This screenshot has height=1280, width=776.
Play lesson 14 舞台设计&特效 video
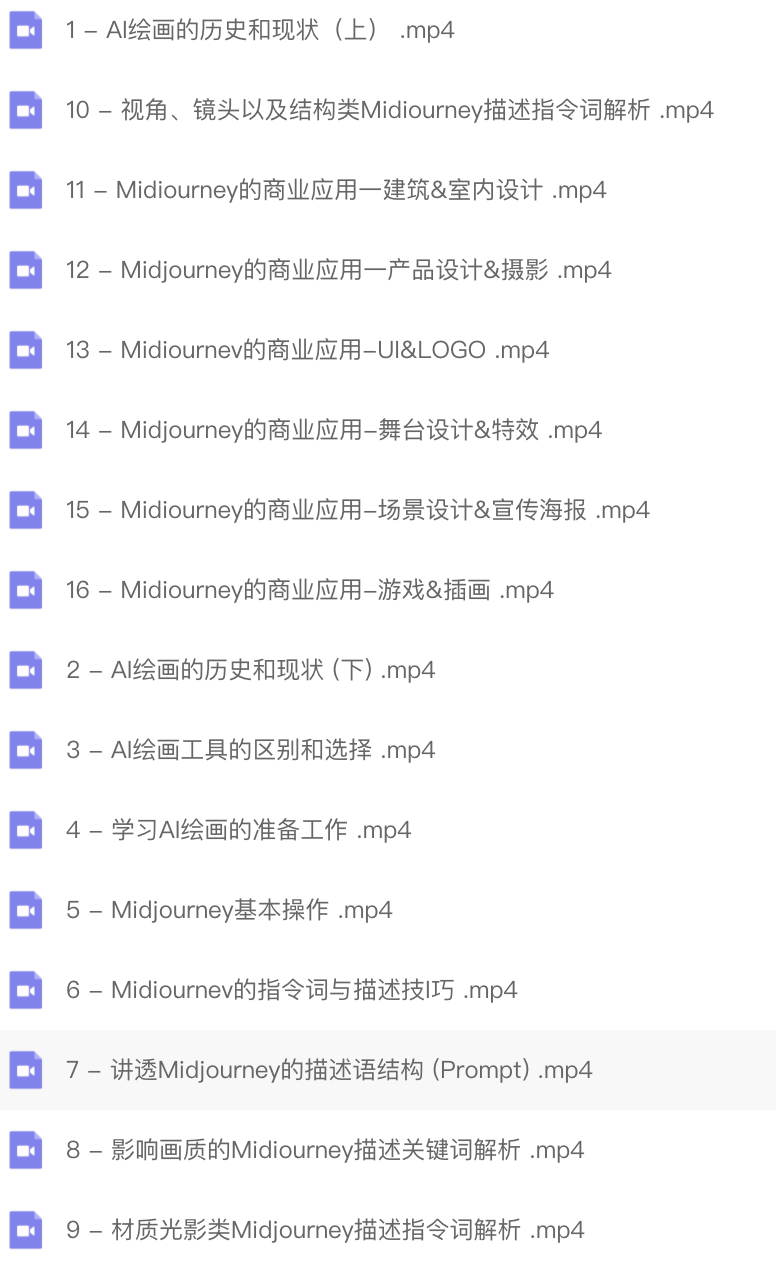coord(334,430)
